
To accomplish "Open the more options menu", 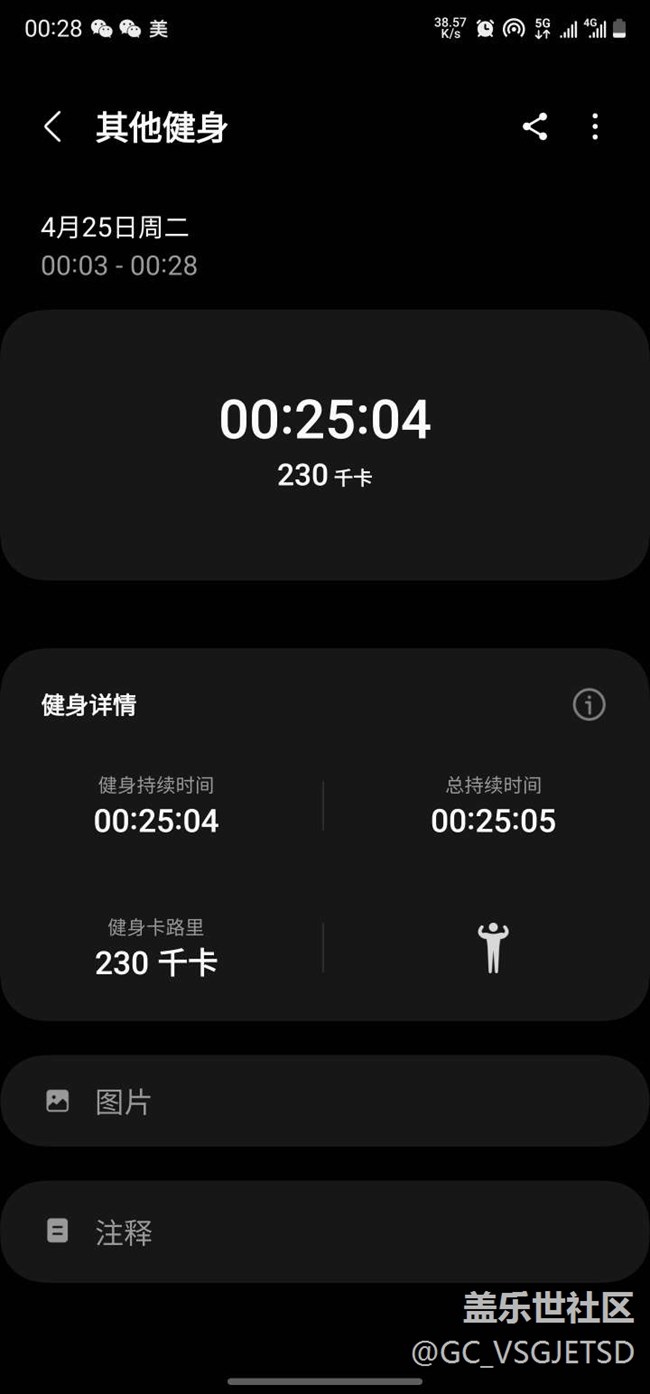I will [595, 127].
